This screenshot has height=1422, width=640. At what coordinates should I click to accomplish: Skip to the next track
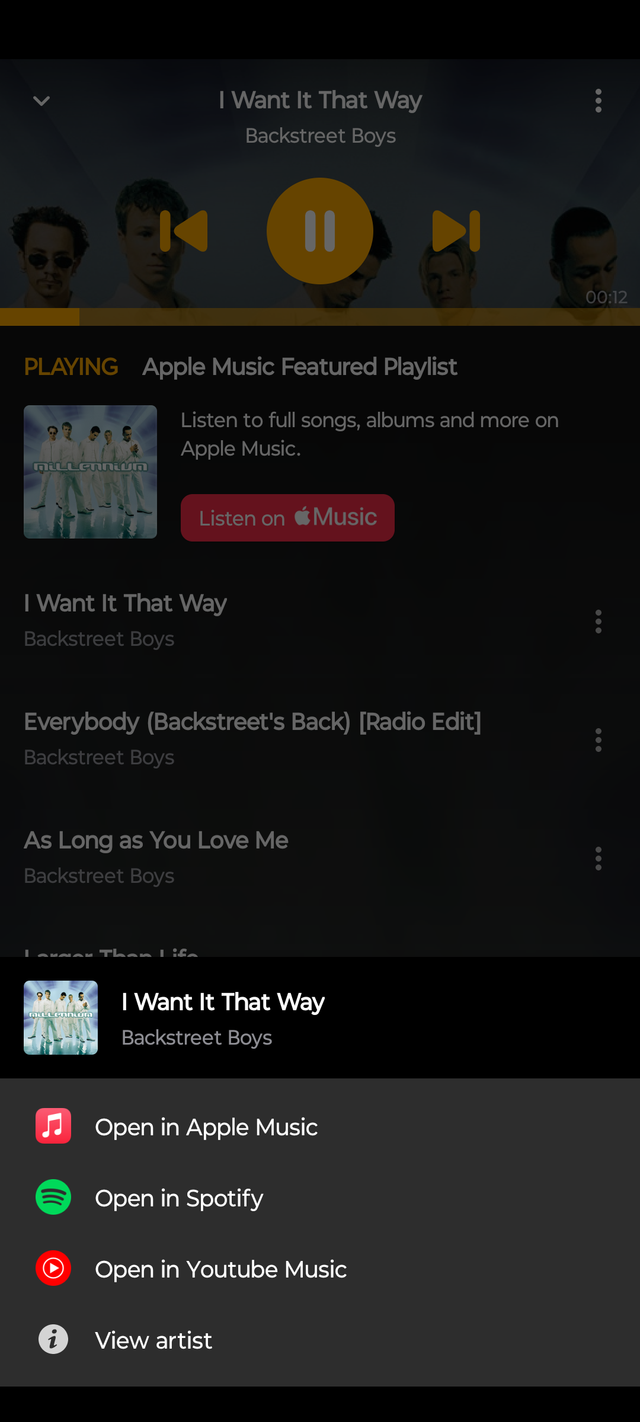(x=456, y=231)
